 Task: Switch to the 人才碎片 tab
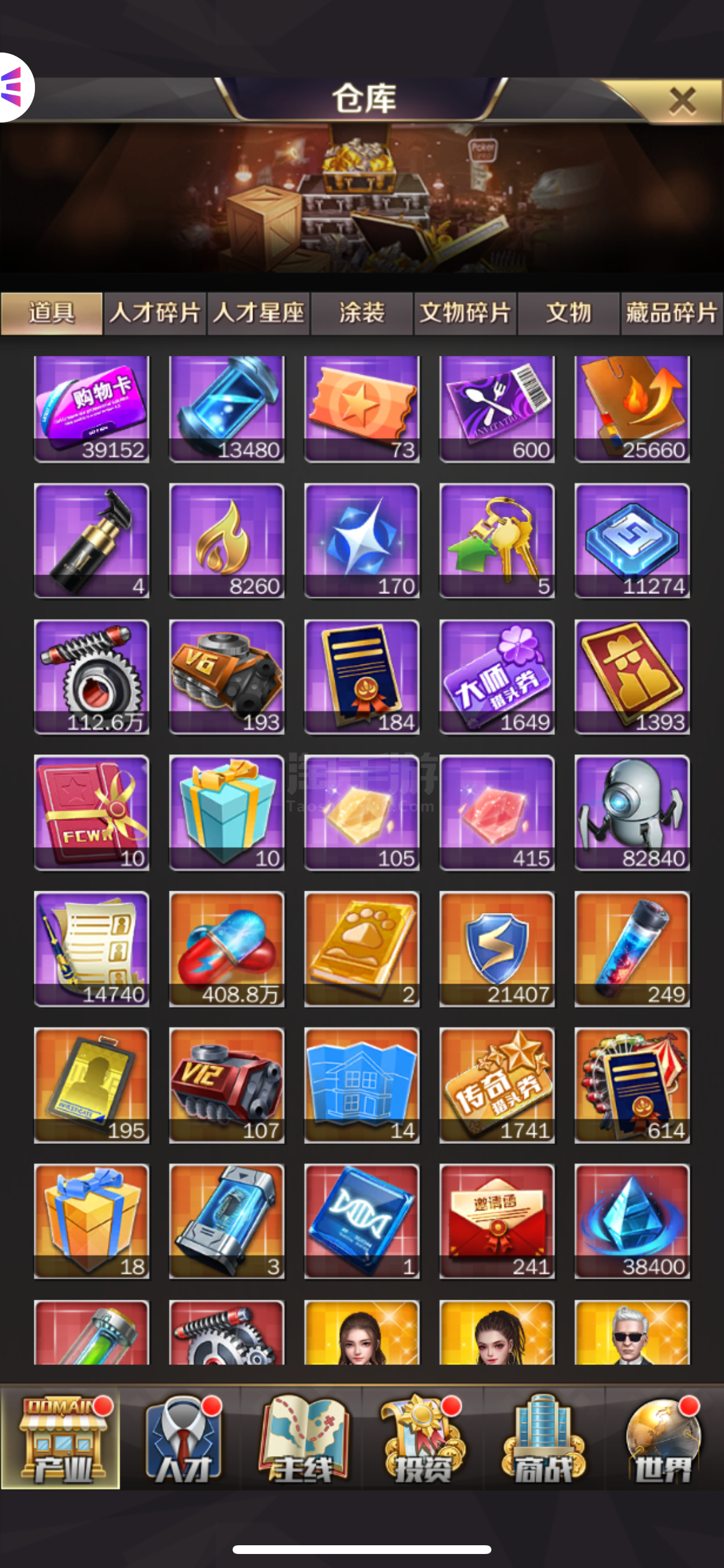[x=155, y=313]
